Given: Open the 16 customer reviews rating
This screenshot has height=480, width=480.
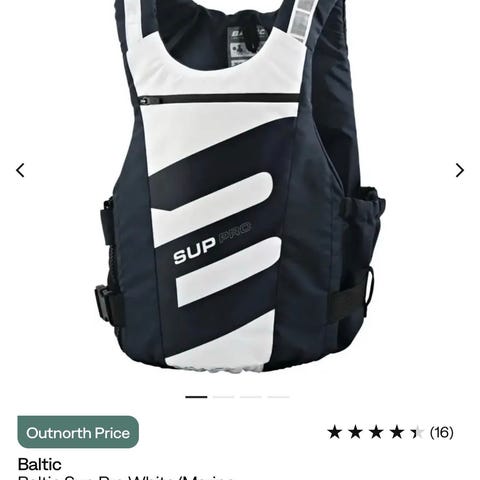Looking at the screenshot, I should (390, 433).
